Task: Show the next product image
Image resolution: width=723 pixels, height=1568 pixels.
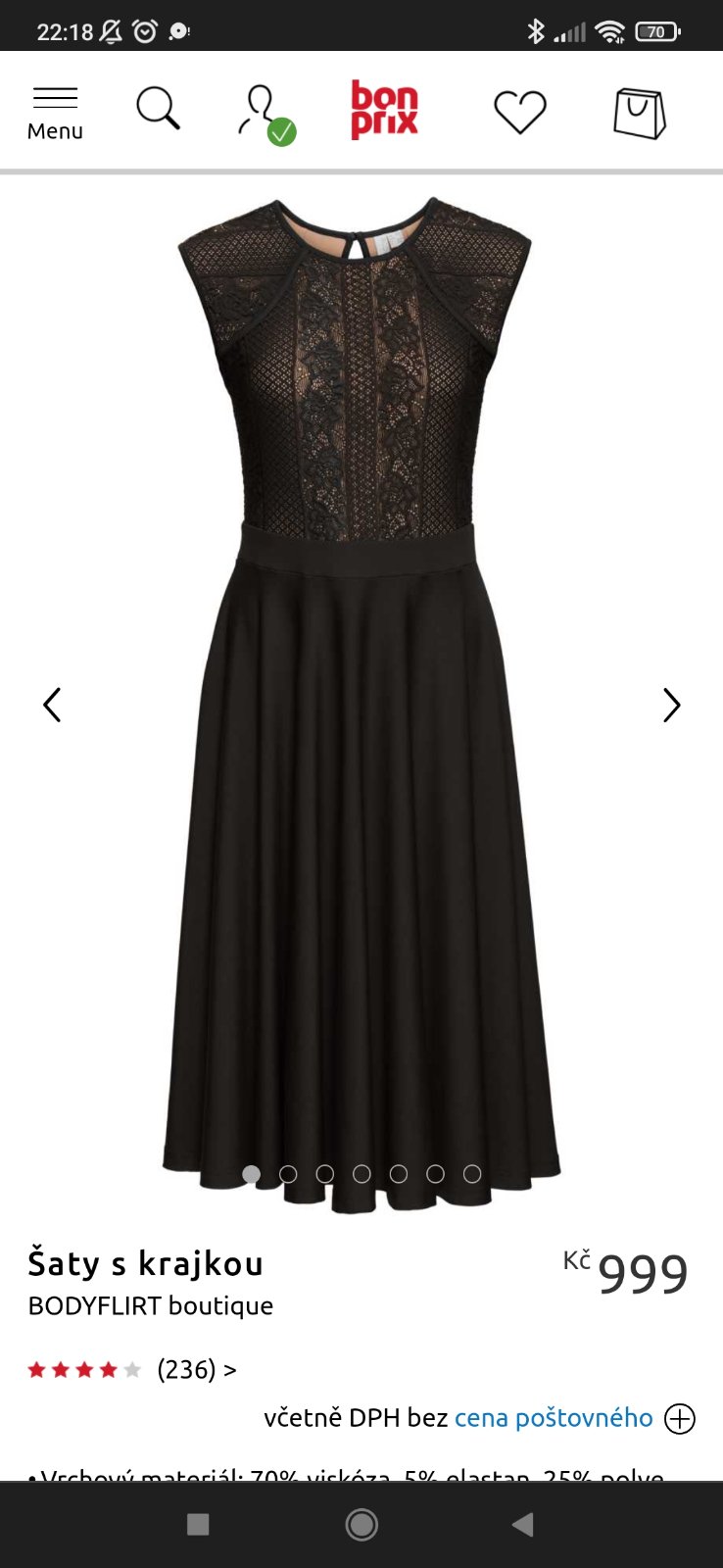Action: 671,705
